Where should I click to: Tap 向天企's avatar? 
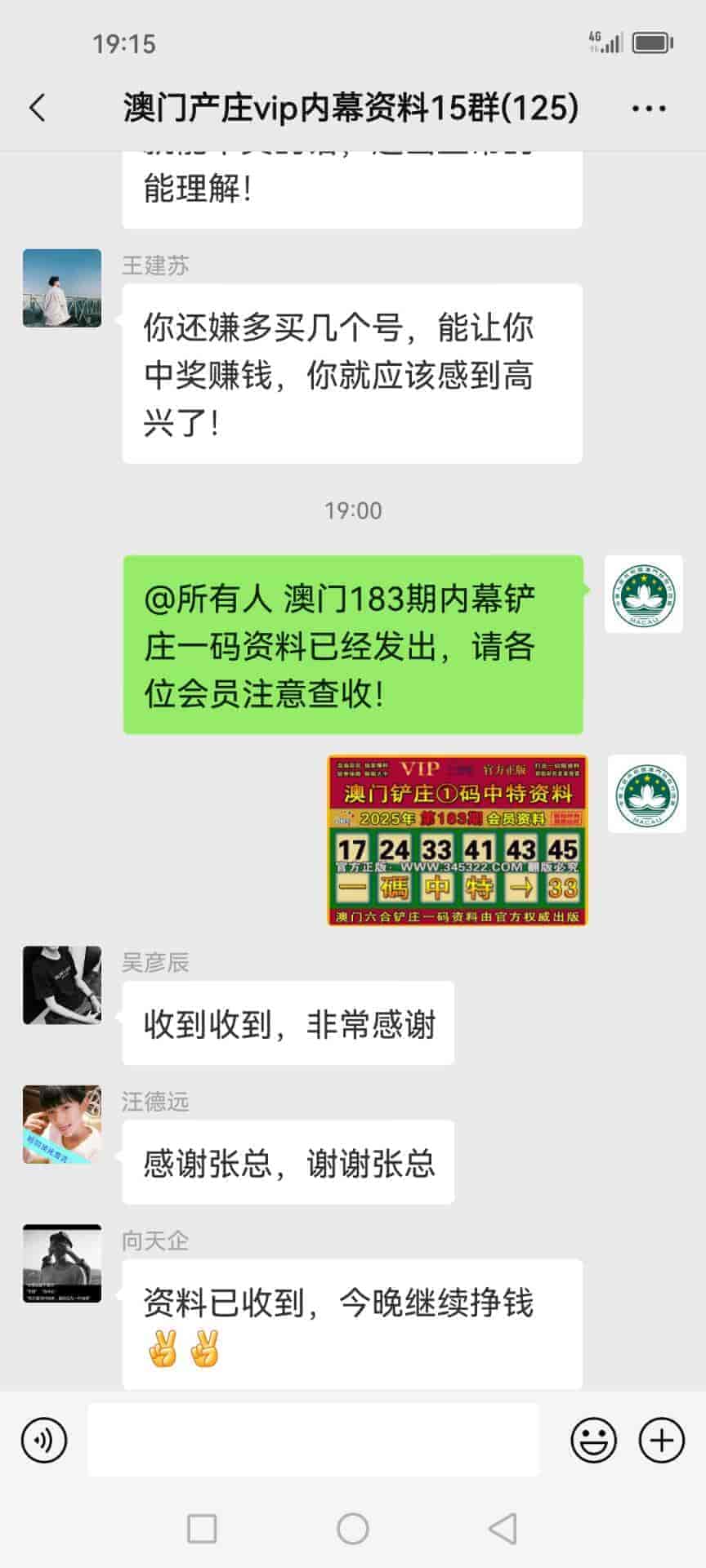(62, 1263)
